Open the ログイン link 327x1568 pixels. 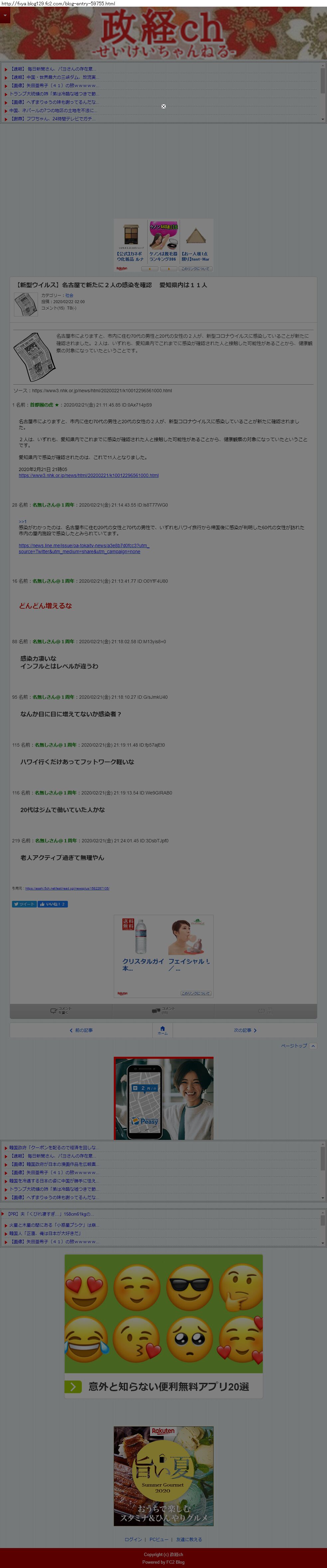pyautogui.click(x=133, y=1539)
